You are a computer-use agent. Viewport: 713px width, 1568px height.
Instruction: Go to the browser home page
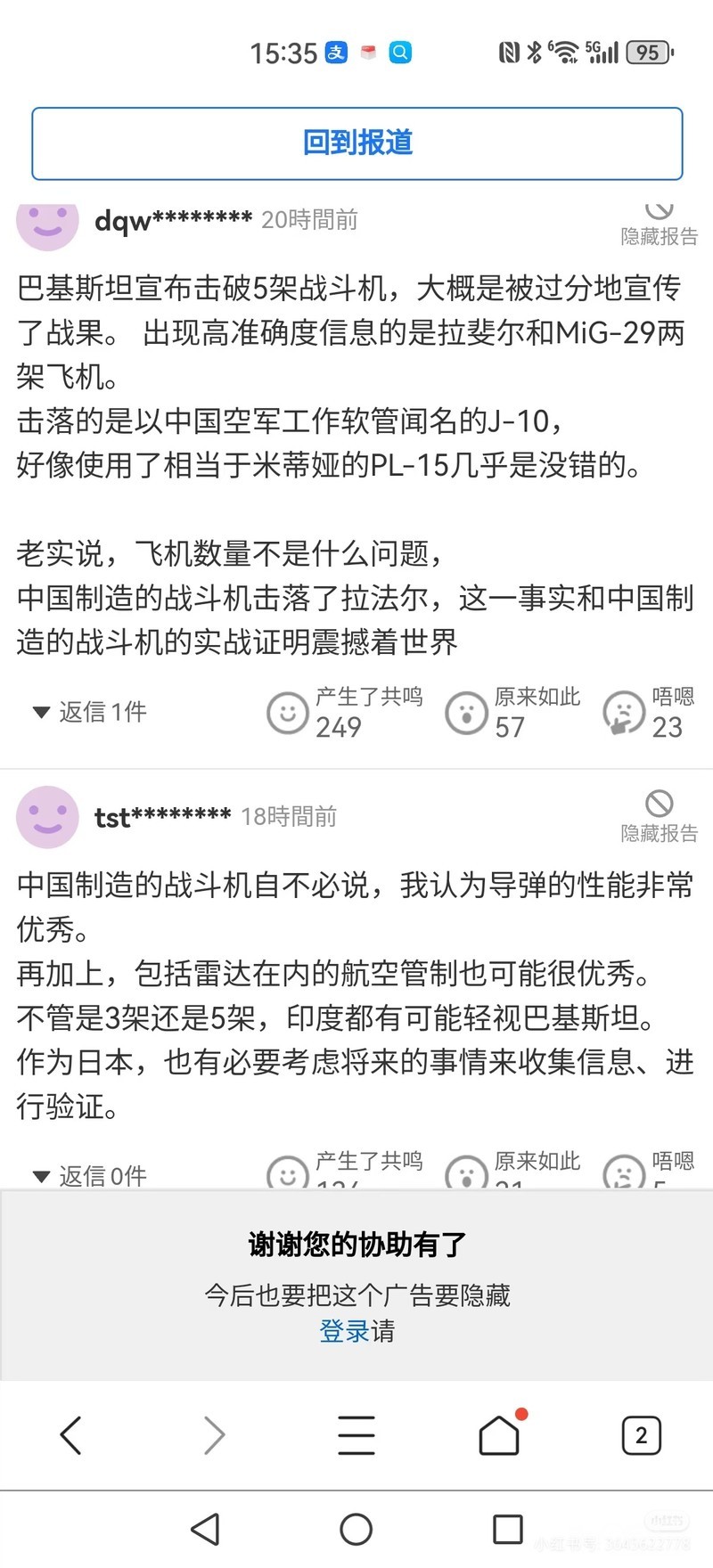499,1435
